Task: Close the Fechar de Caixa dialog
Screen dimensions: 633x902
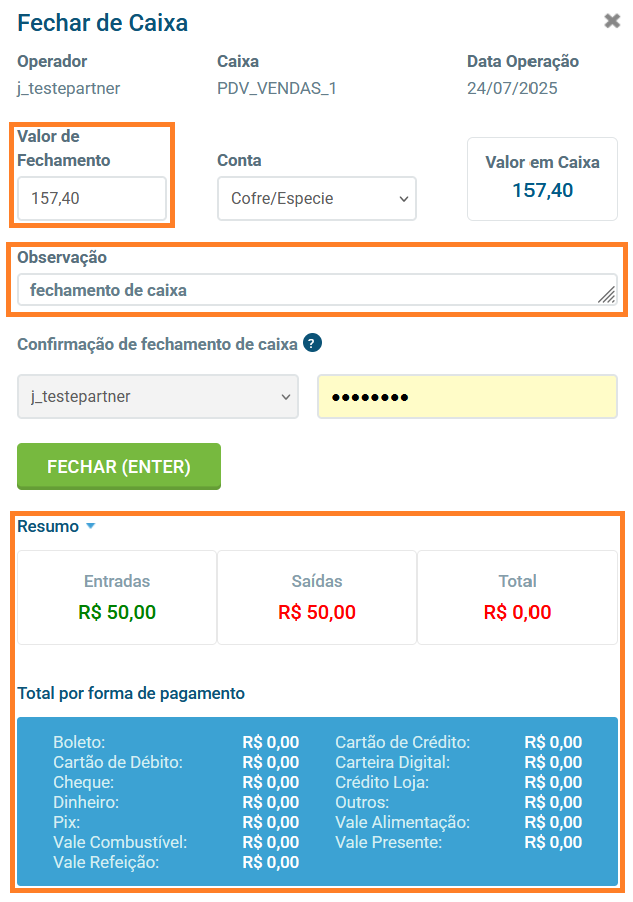Action: click(612, 21)
